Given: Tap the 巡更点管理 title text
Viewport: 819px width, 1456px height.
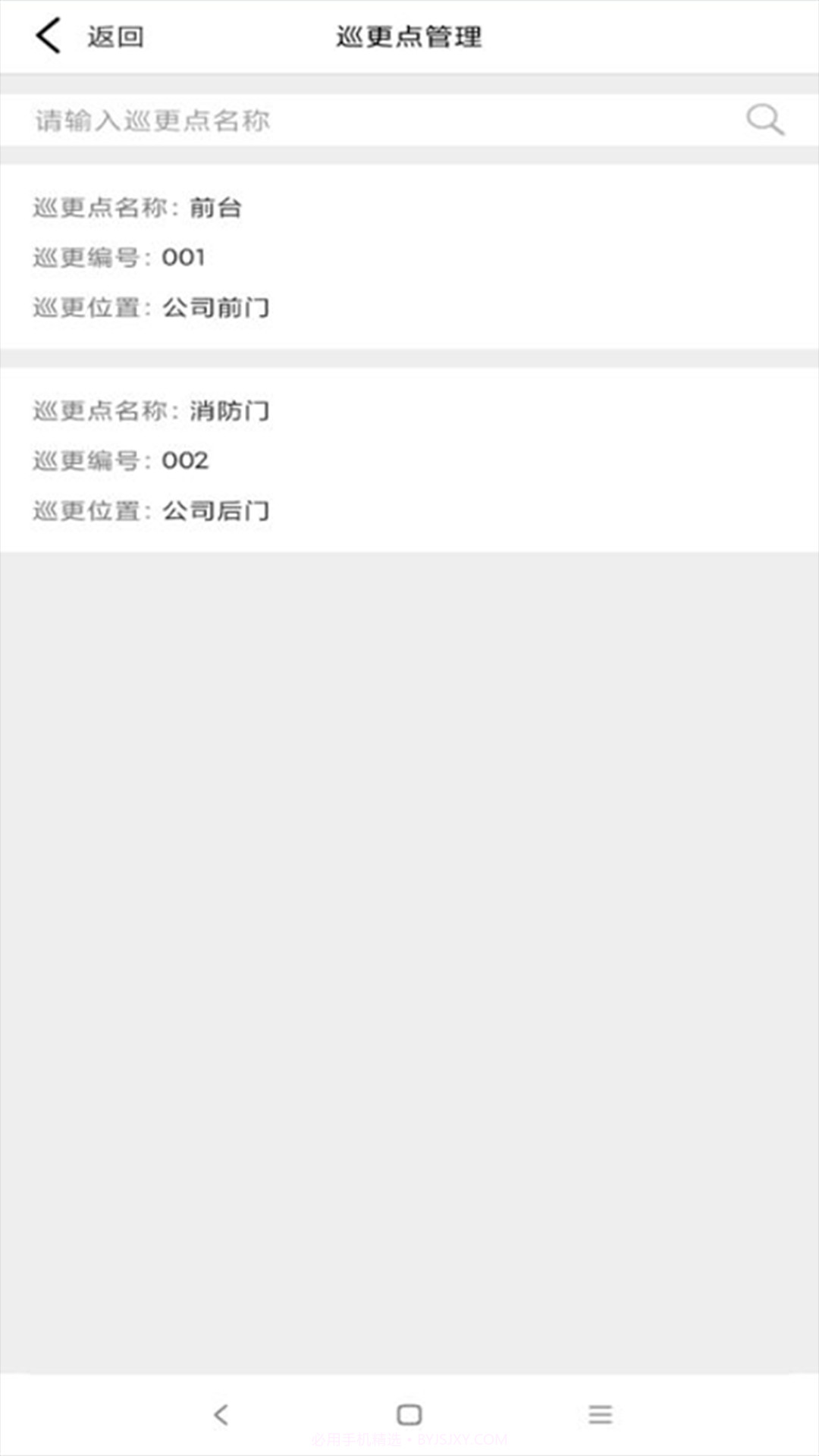Looking at the screenshot, I should [x=409, y=35].
